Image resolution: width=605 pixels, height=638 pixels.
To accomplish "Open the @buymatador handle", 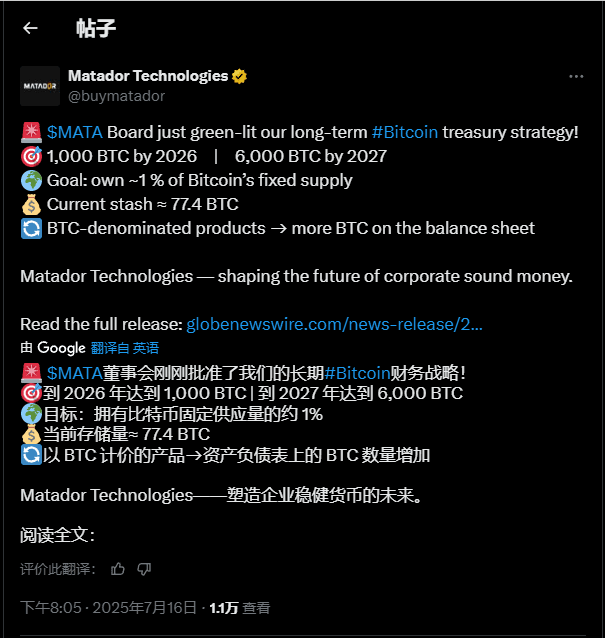I will coord(116,96).
